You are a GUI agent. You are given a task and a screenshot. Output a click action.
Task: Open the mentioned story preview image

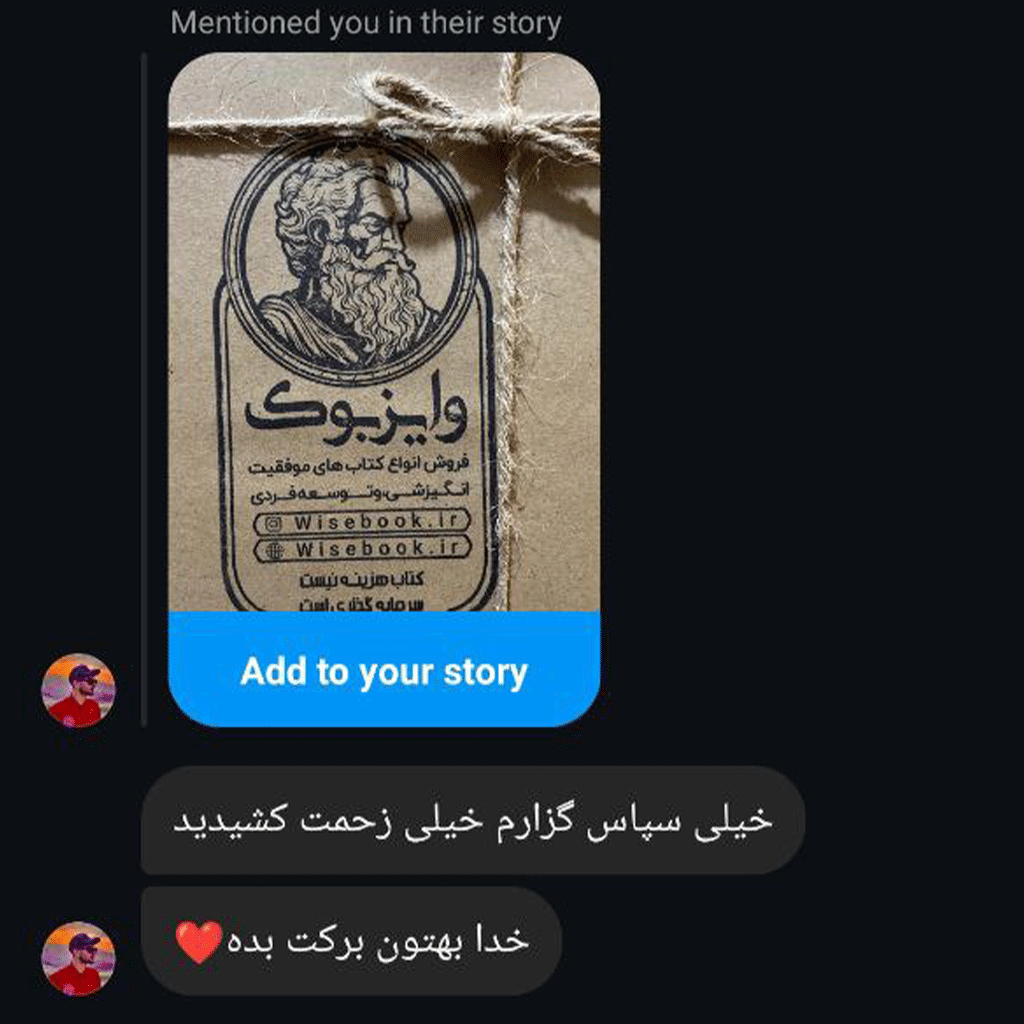pyautogui.click(x=384, y=332)
